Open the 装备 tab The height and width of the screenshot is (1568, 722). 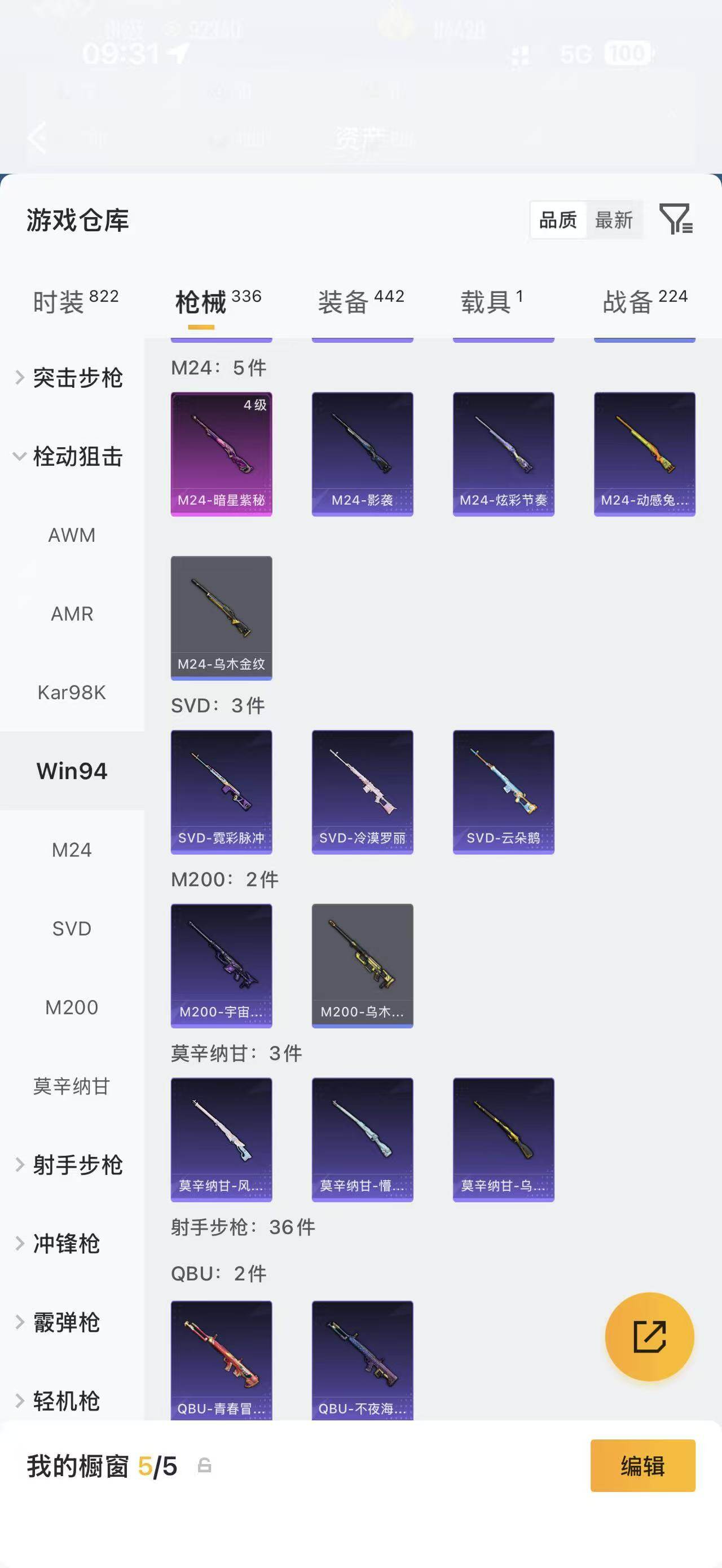pos(361,301)
